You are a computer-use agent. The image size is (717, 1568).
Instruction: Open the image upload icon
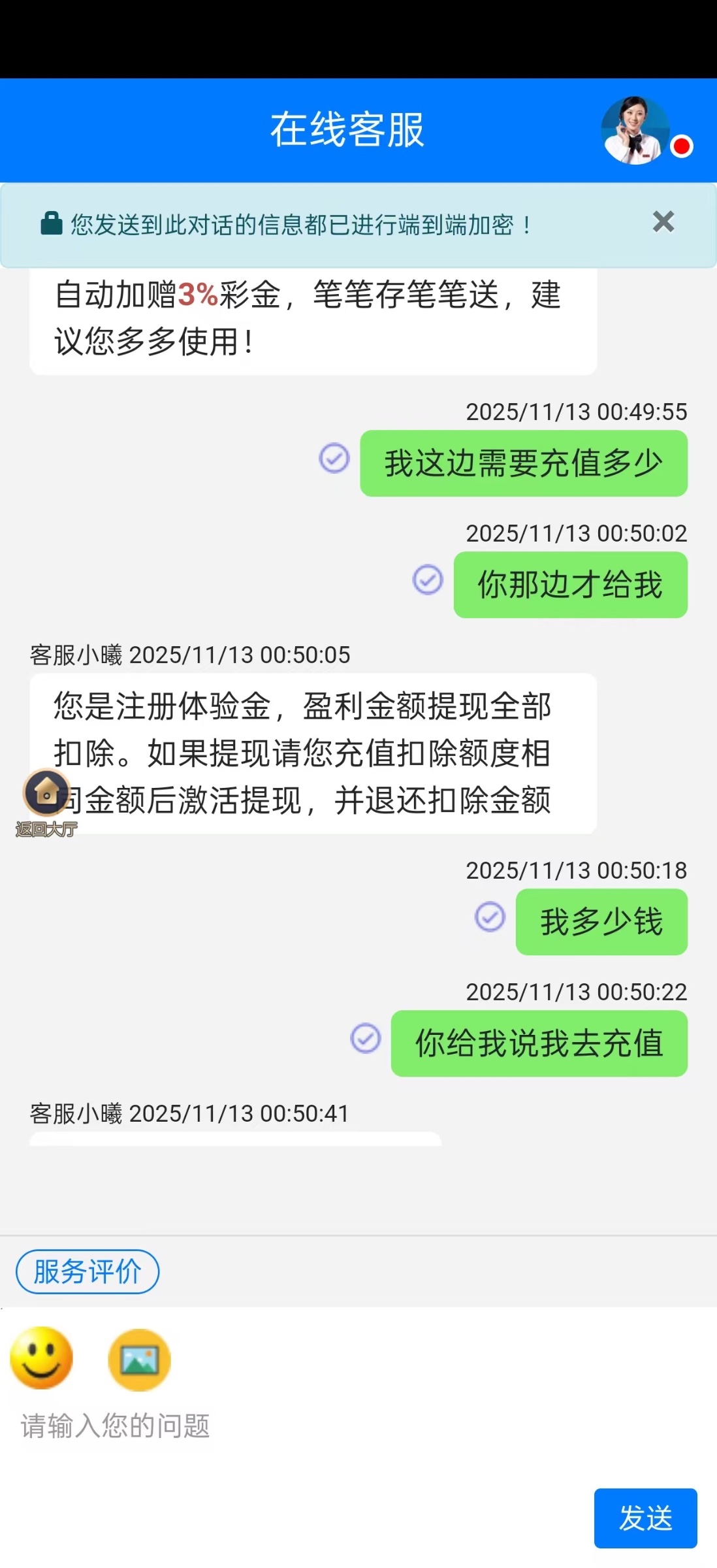139,1359
